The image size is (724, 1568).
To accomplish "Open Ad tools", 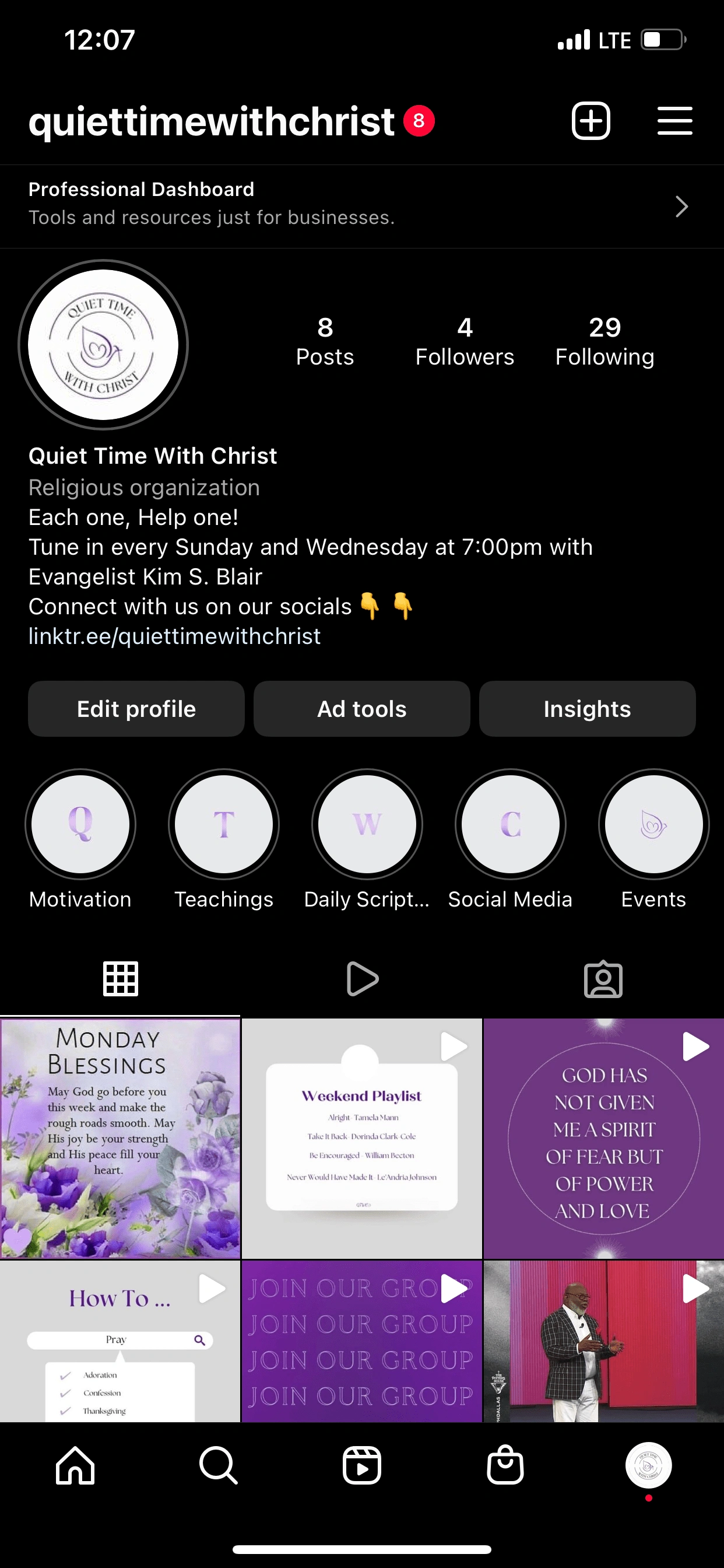I will pos(361,709).
